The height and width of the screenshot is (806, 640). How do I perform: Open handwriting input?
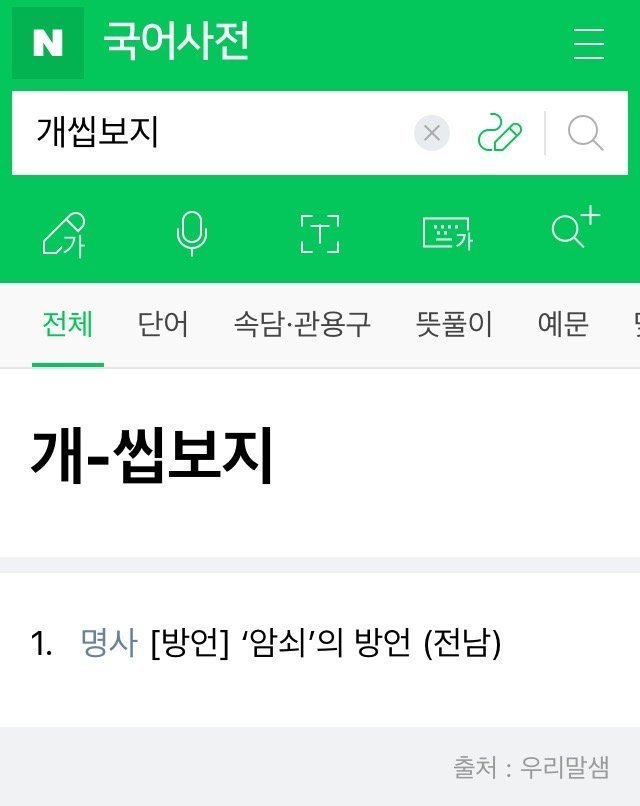[x=500, y=133]
